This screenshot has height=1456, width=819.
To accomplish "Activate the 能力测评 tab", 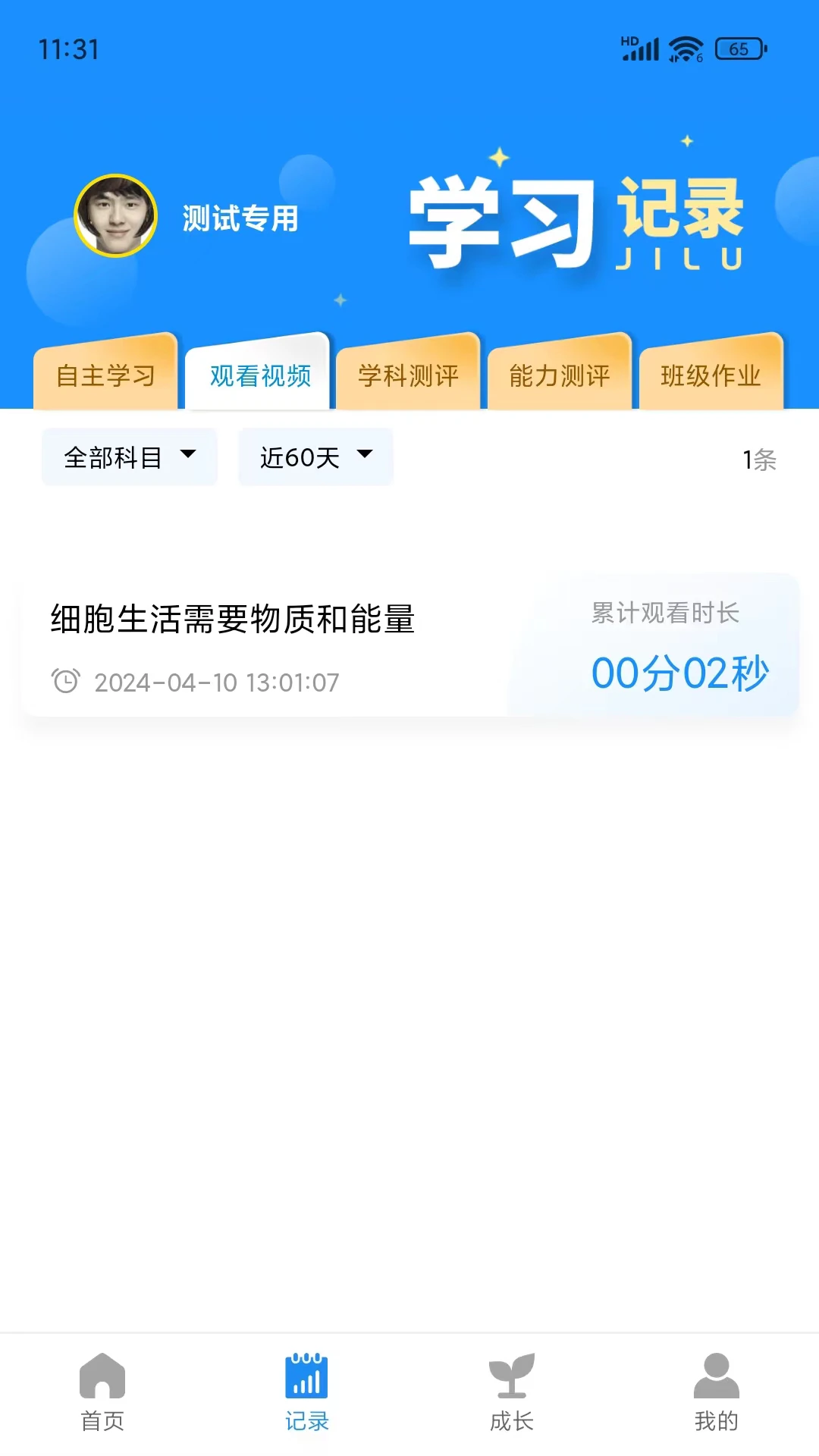I will (x=560, y=375).
